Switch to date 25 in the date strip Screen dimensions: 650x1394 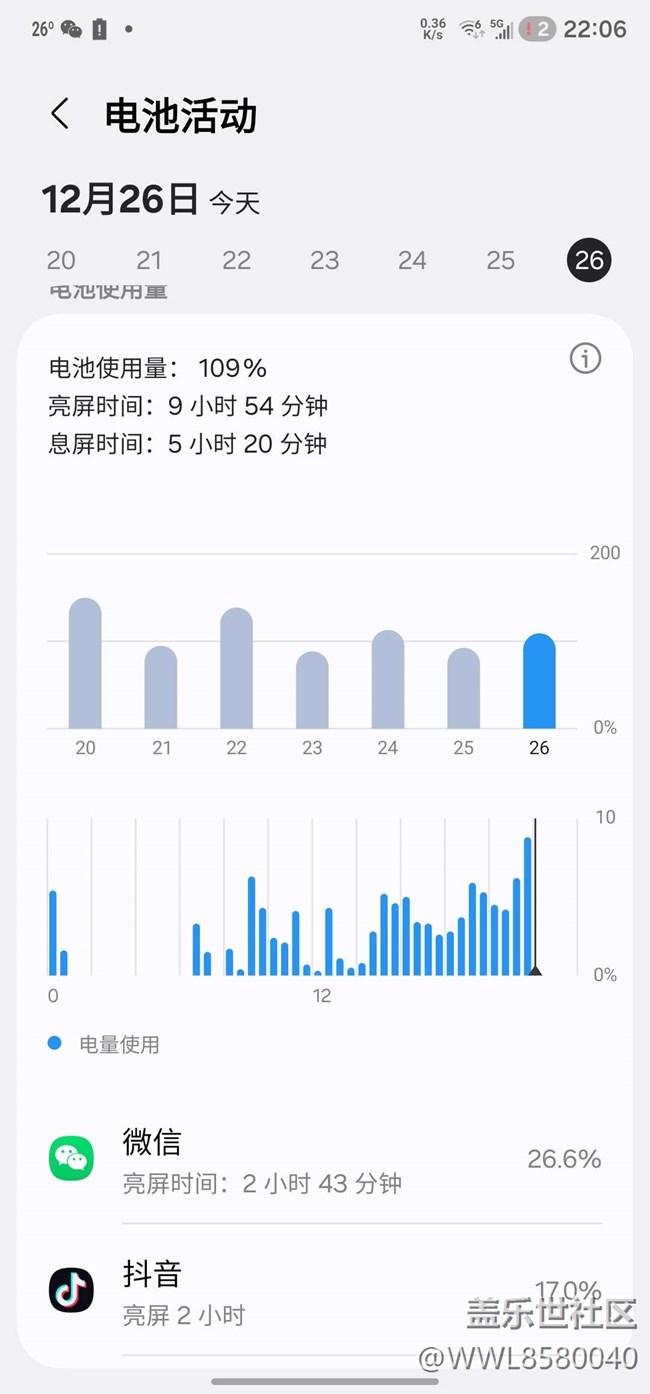coord(500,261)
